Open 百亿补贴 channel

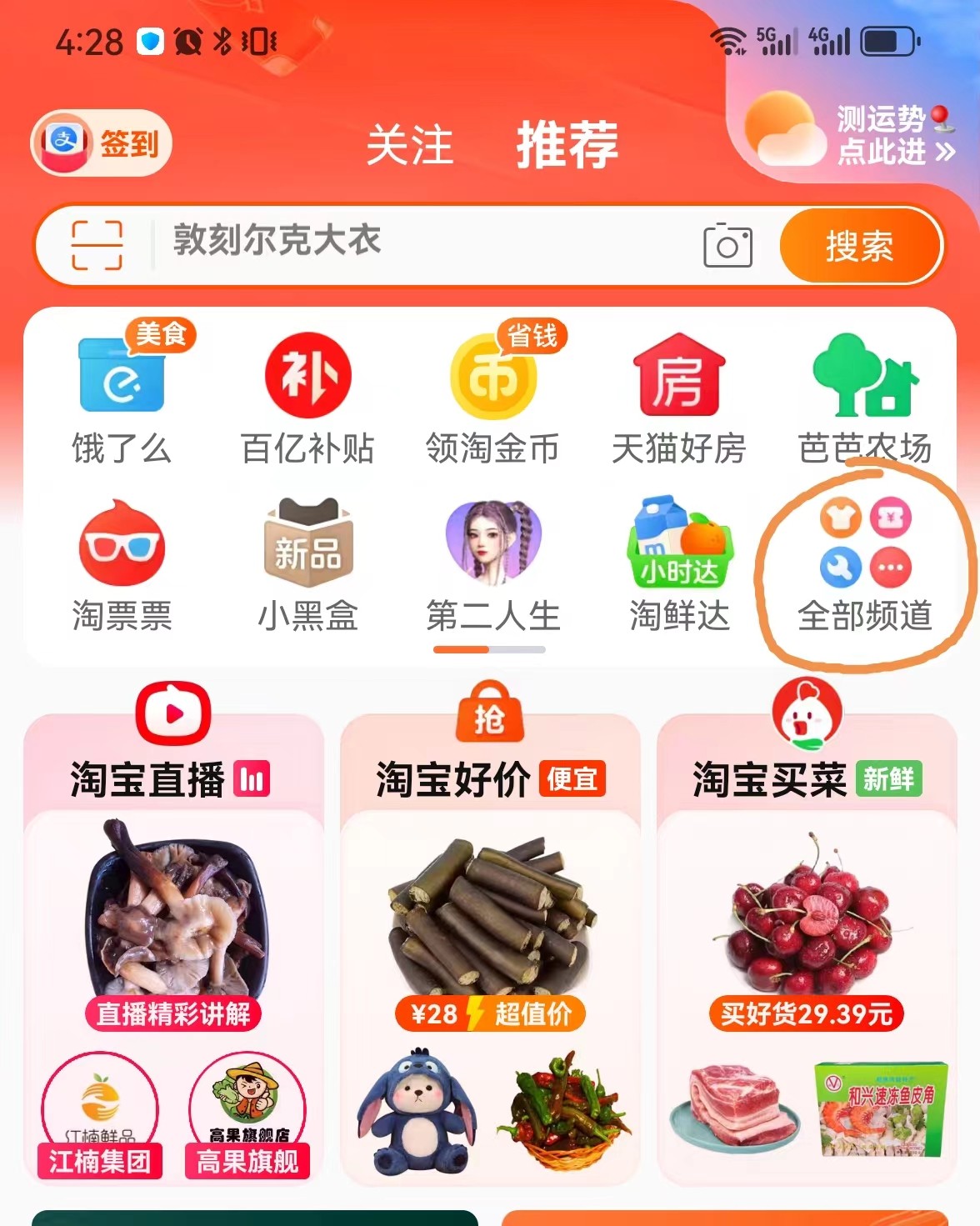[x=307, y=397]
